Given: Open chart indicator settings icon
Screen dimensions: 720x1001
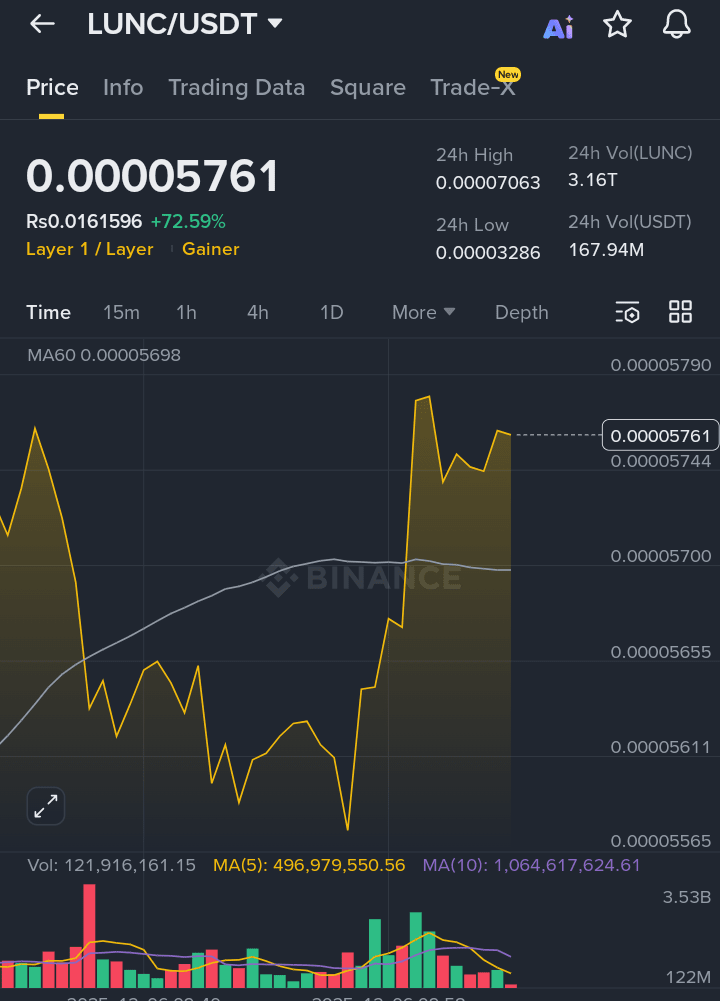Looking at the screenshot, I should [x=627, y=312].
